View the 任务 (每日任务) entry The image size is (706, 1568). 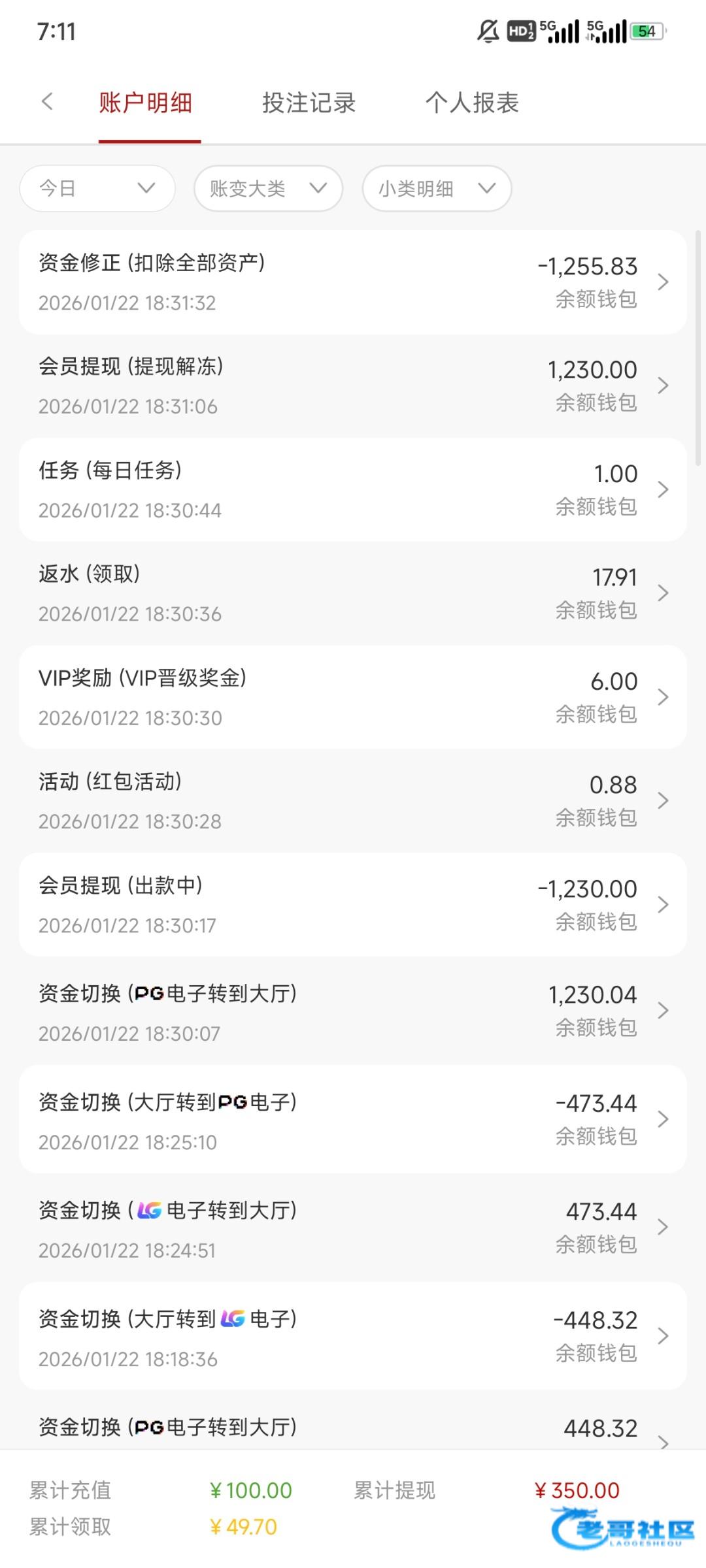point(353,490)
